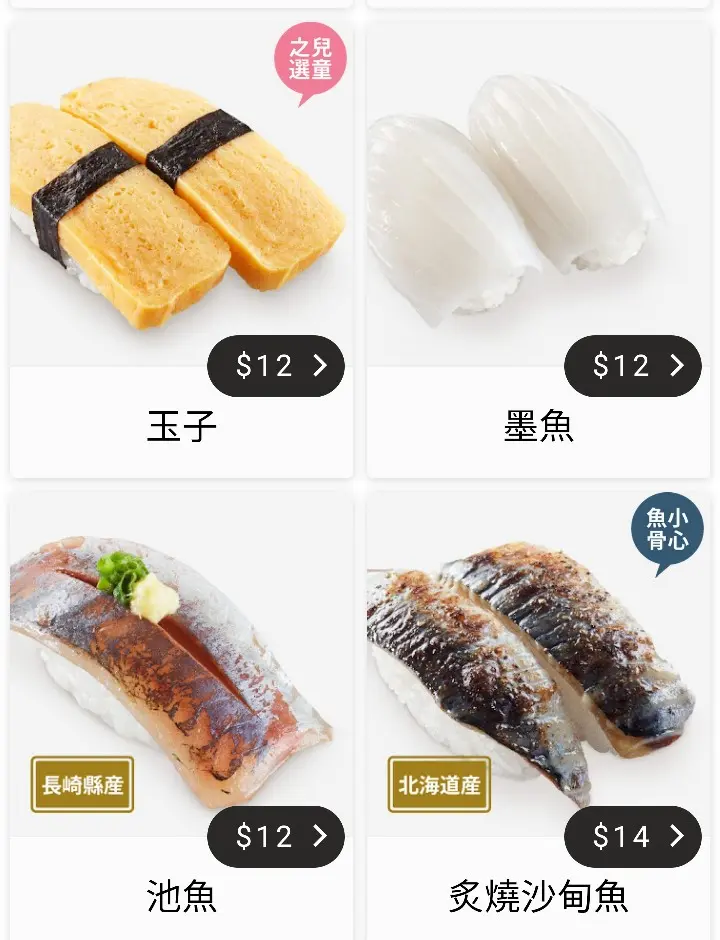The height and width of the screenshot is (940, 720).
Task: Tap the $14 button for 炙燒沙甸魚
Action: coord(633,837)
